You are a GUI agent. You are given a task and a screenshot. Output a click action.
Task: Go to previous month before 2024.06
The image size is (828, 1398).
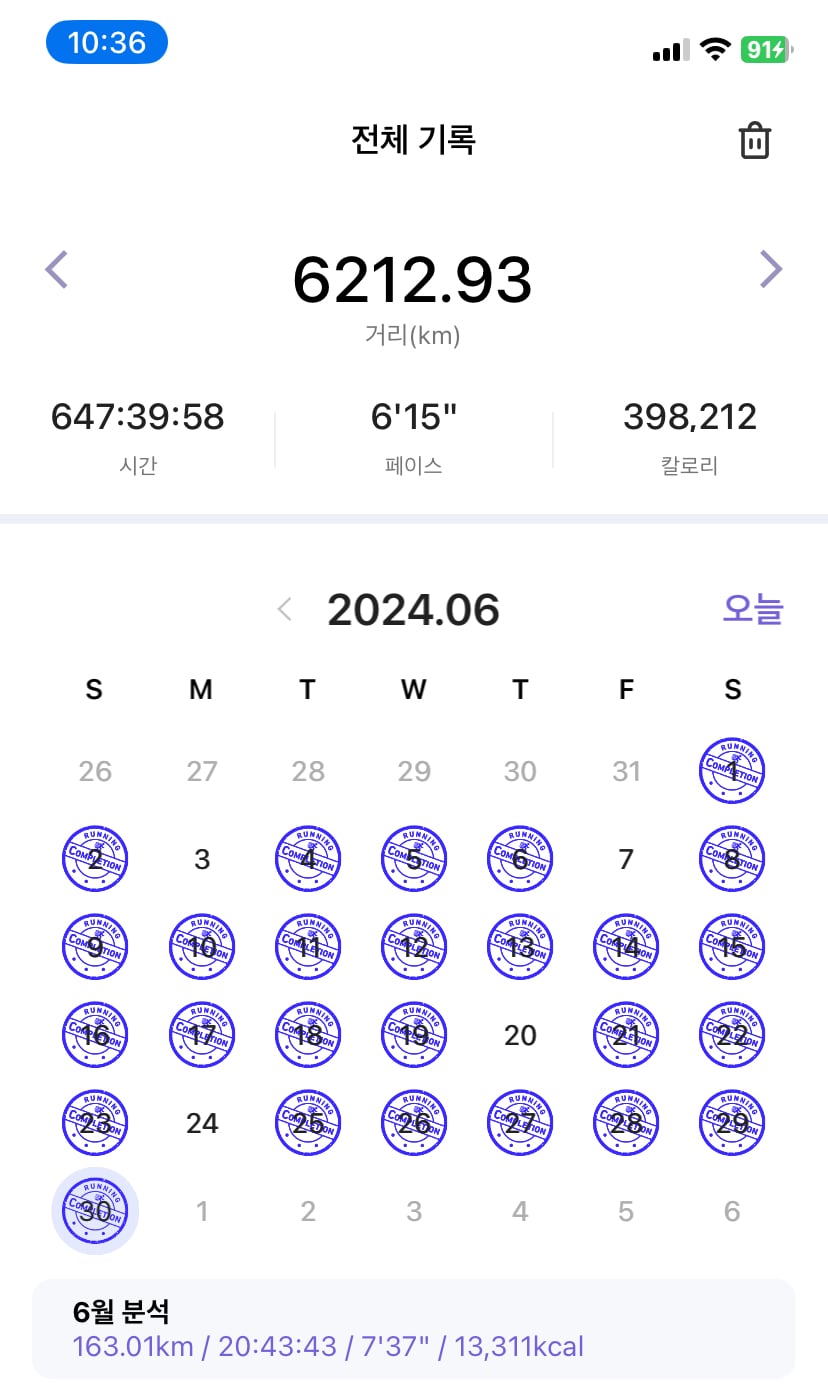click(x=284, y=609)
